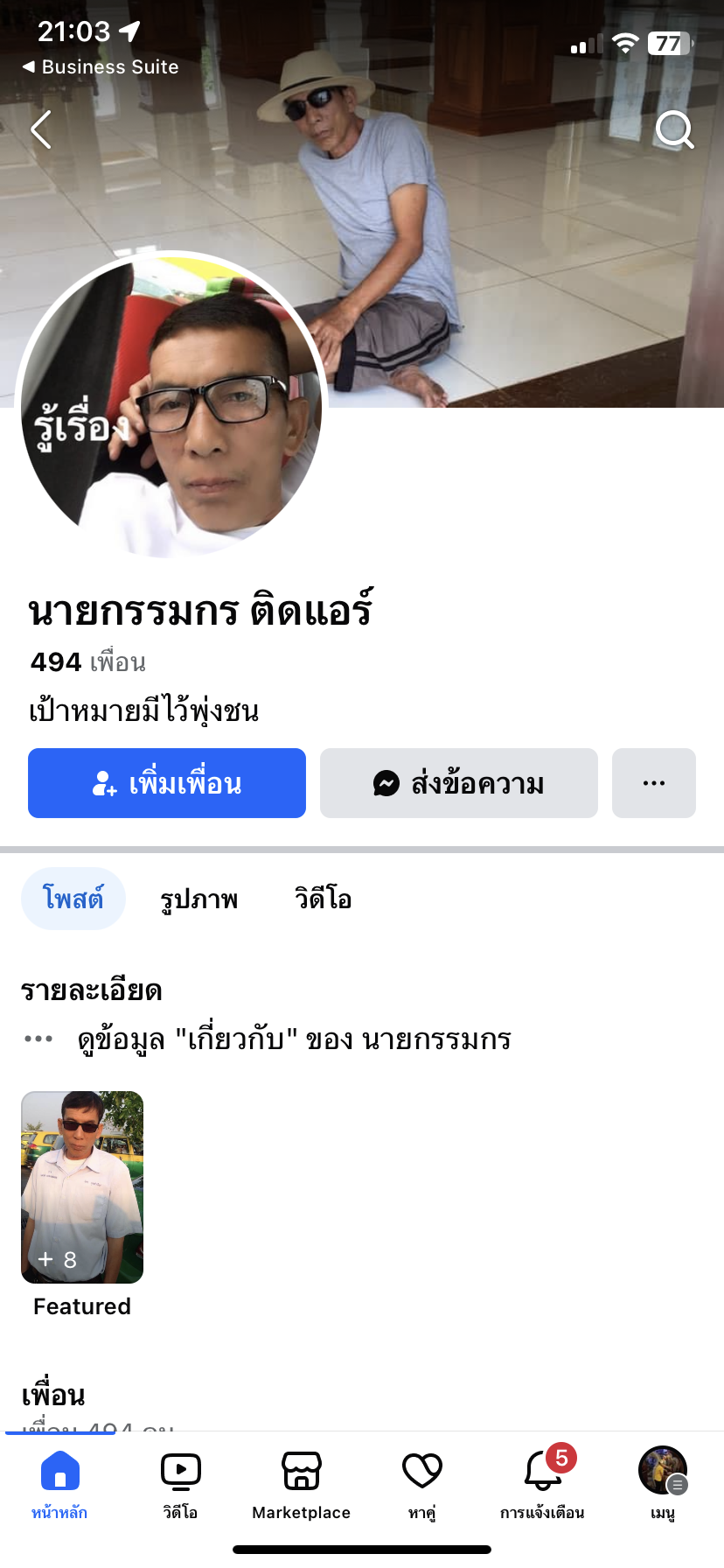The height and width of the screenshot is (1568, 724).
Task: Open Marketplace
Action: pyautogui.click(x=301, y=1484)
